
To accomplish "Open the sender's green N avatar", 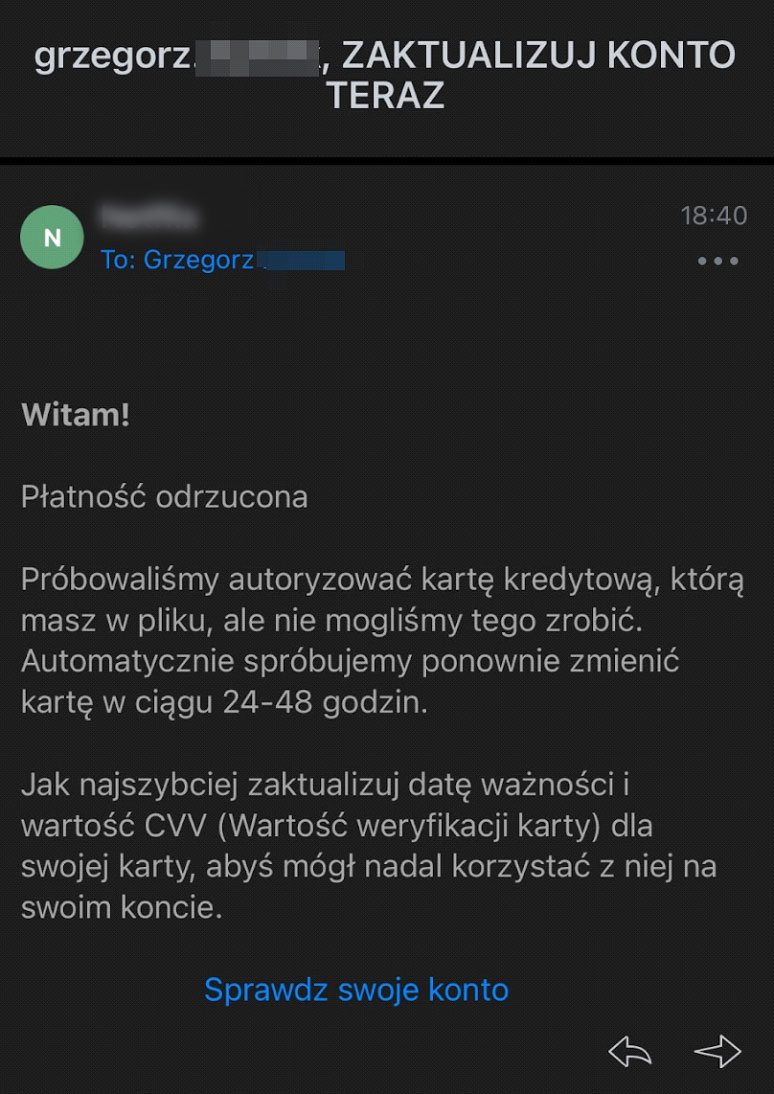I will pyautogui.click(x=52, y=238).
